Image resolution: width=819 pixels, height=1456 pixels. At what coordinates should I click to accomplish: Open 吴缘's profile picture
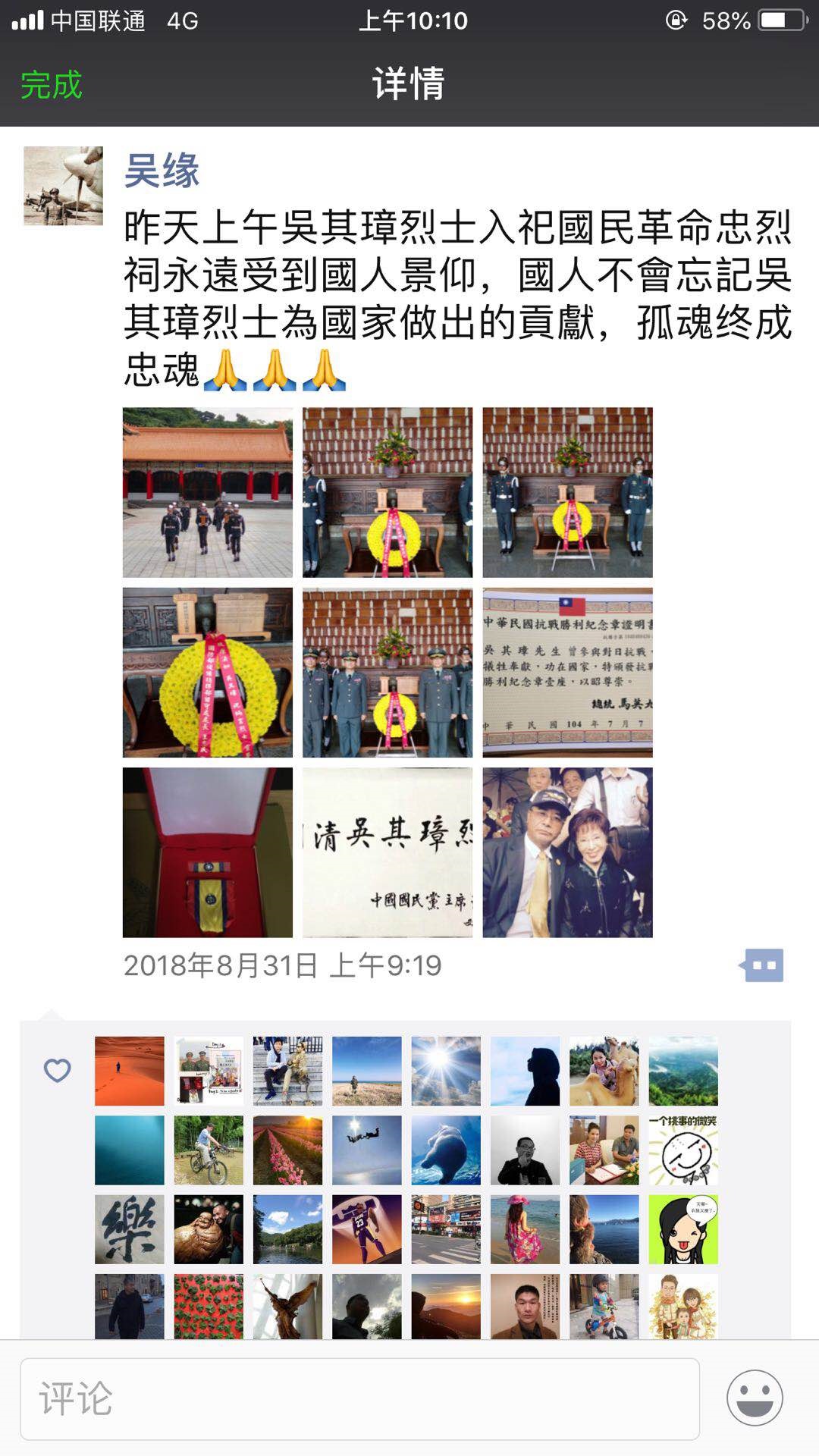pos(63,186)
